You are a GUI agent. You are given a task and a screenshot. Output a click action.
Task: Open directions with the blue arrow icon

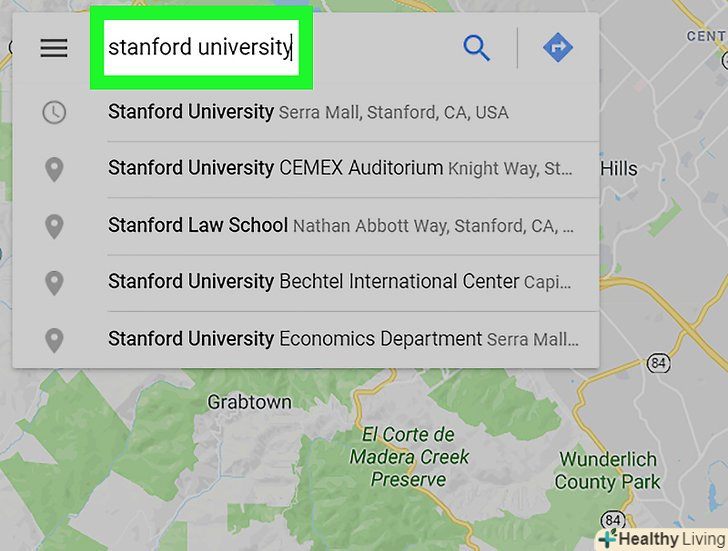(x=557, y=48)
